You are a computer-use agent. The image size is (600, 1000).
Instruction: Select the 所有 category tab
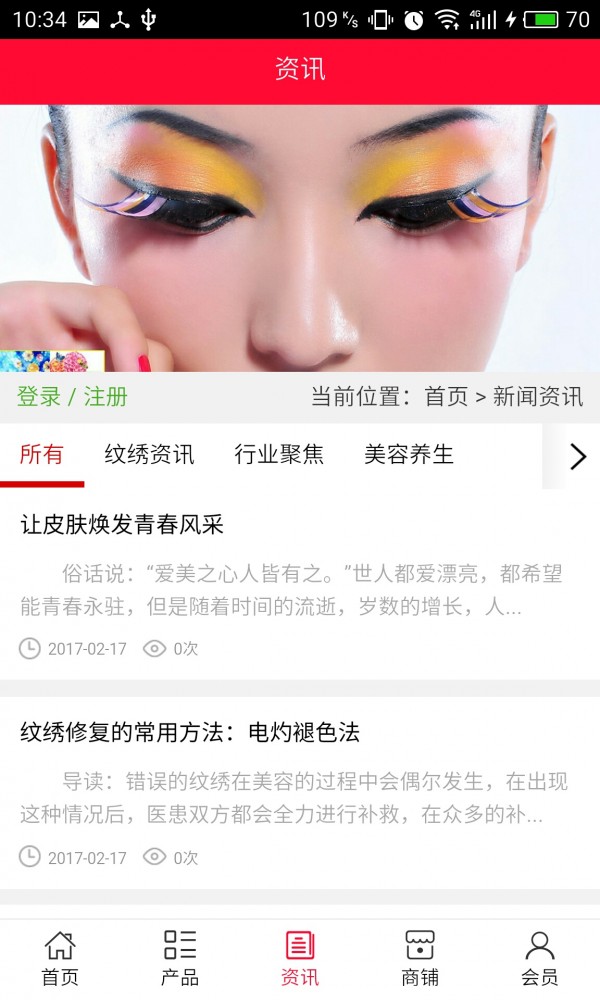(x=42, y=455)
